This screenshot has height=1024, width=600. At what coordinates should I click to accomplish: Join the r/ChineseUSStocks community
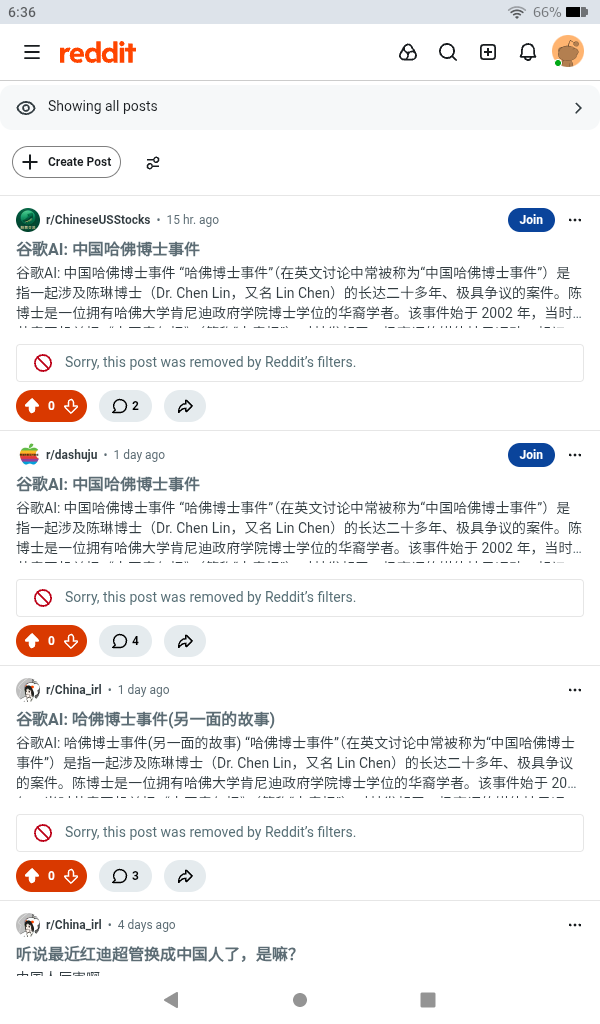(531, 220)
